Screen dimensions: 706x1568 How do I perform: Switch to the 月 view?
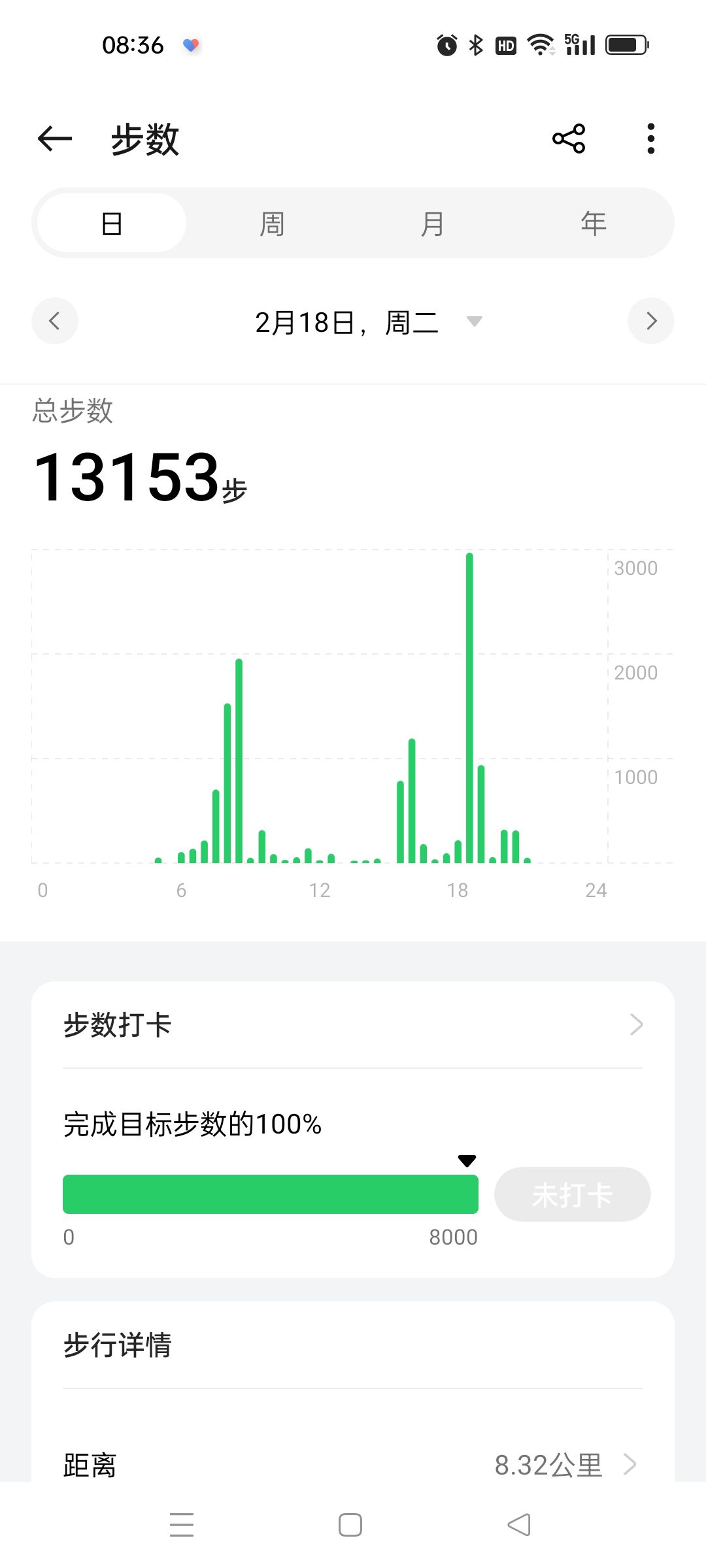(x=433, y=223)
